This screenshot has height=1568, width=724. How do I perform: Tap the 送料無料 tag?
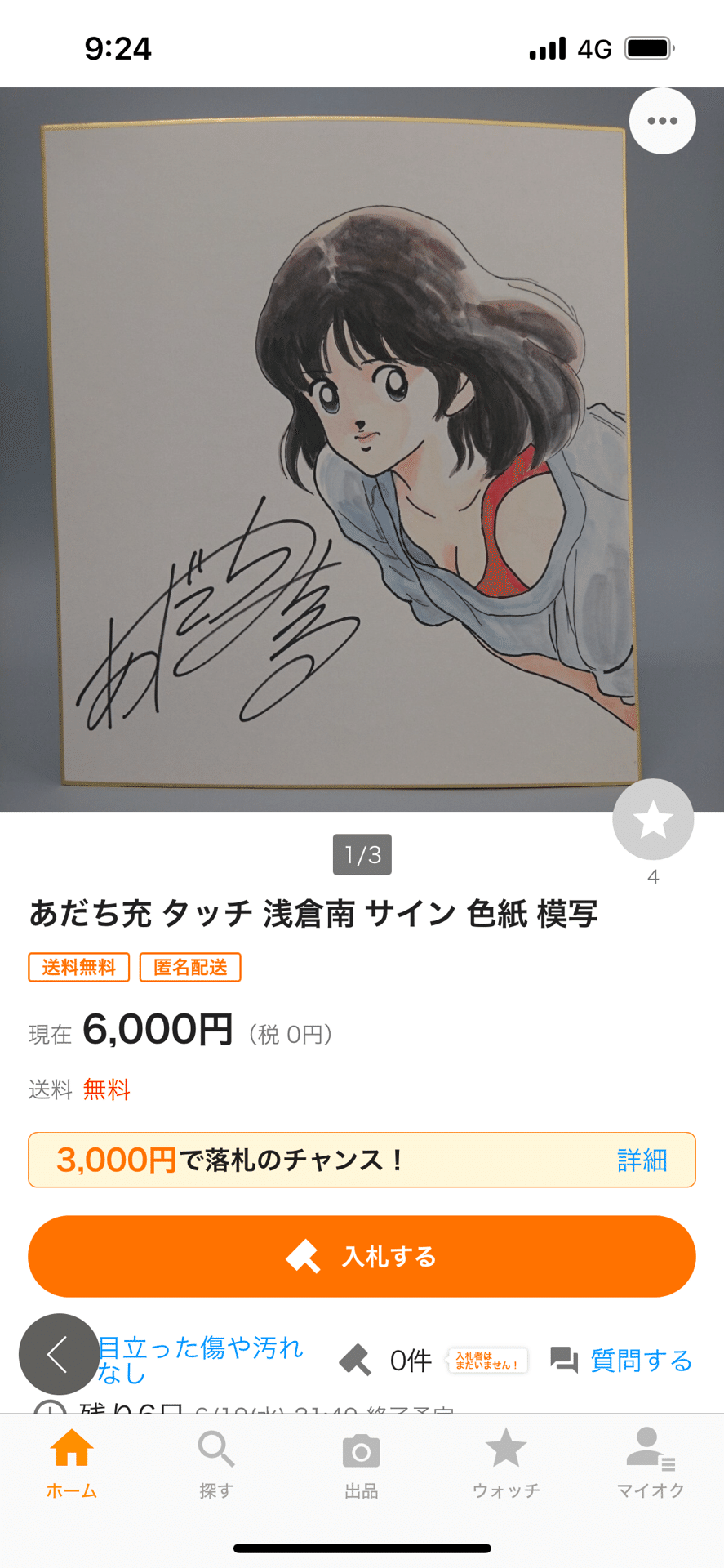tap(78, 967)
